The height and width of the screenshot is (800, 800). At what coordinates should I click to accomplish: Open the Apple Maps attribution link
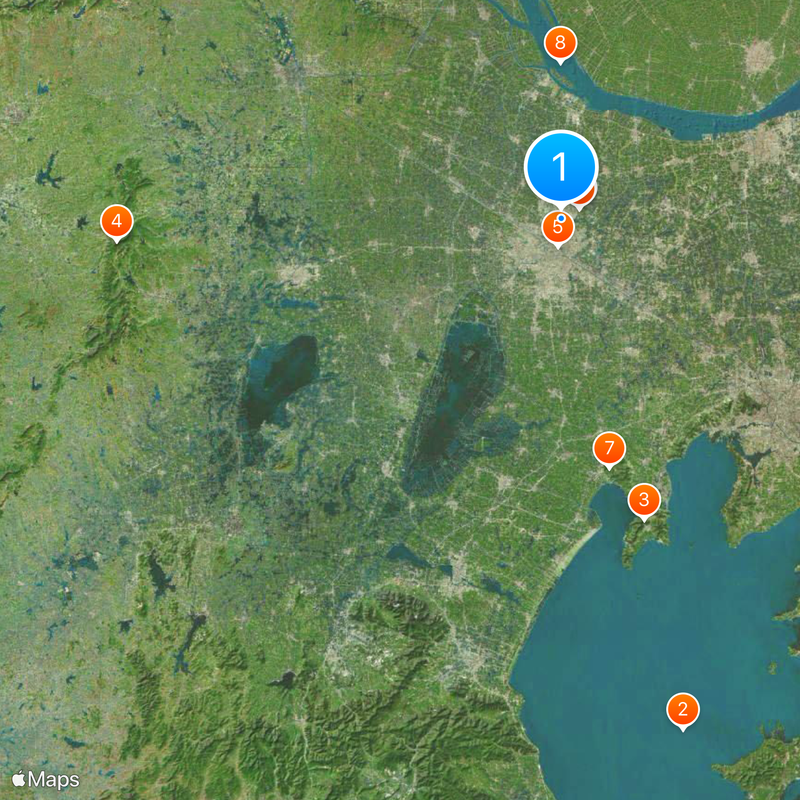click(x=46, y=778)
